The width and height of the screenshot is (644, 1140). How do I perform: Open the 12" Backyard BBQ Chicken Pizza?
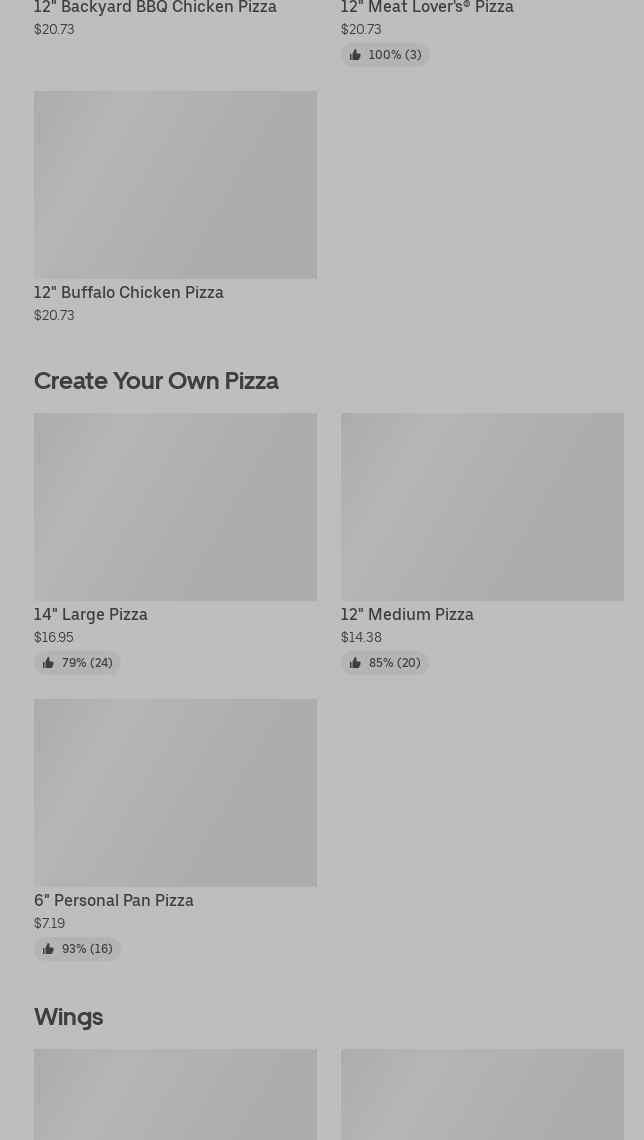155,8
